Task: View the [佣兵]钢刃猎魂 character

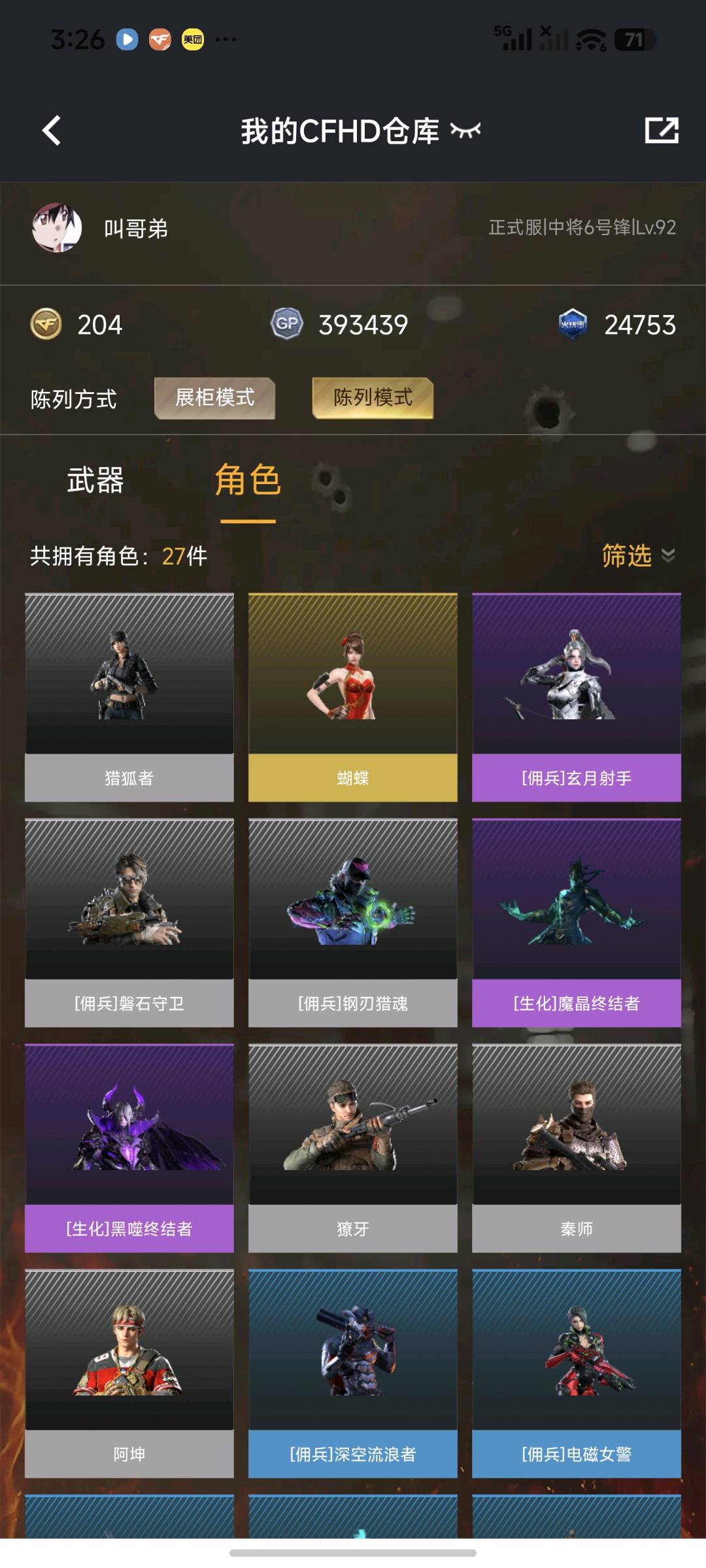Action: 353,923
